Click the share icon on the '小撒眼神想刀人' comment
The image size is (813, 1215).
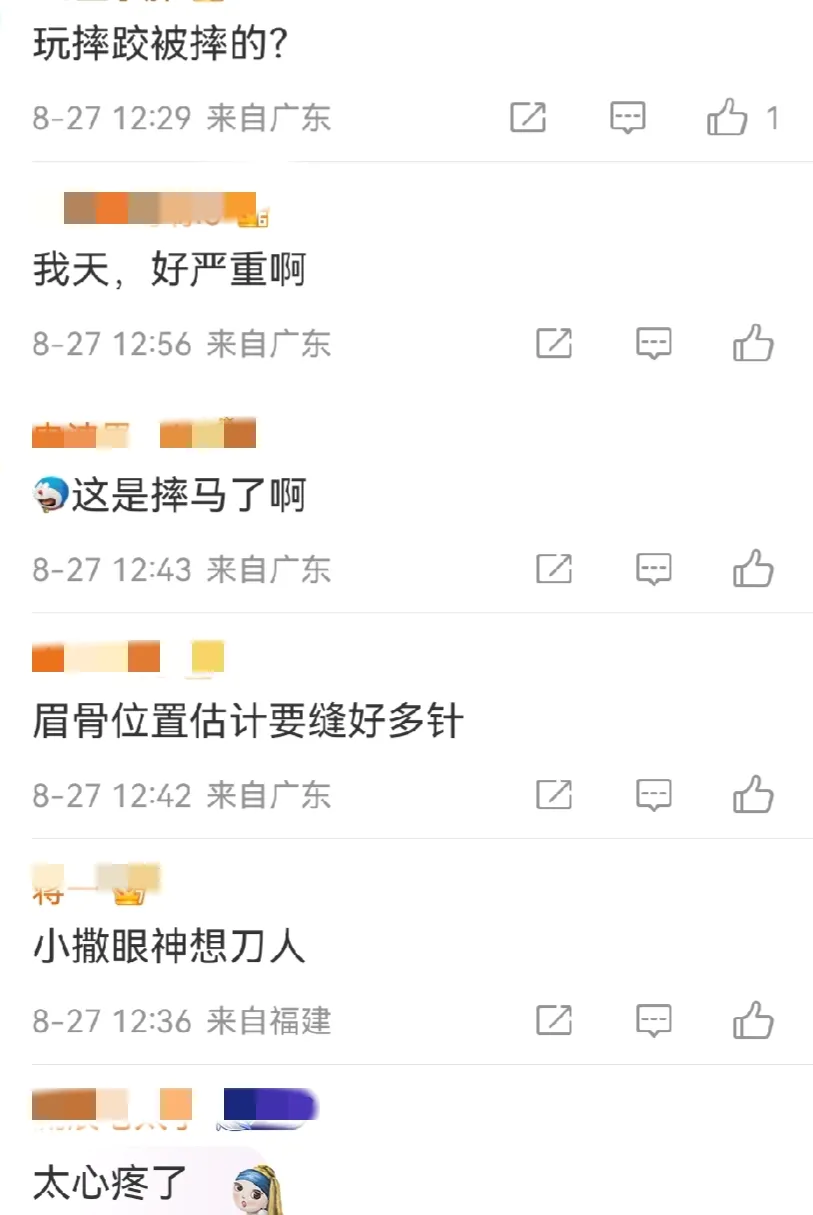point(555,1020)
